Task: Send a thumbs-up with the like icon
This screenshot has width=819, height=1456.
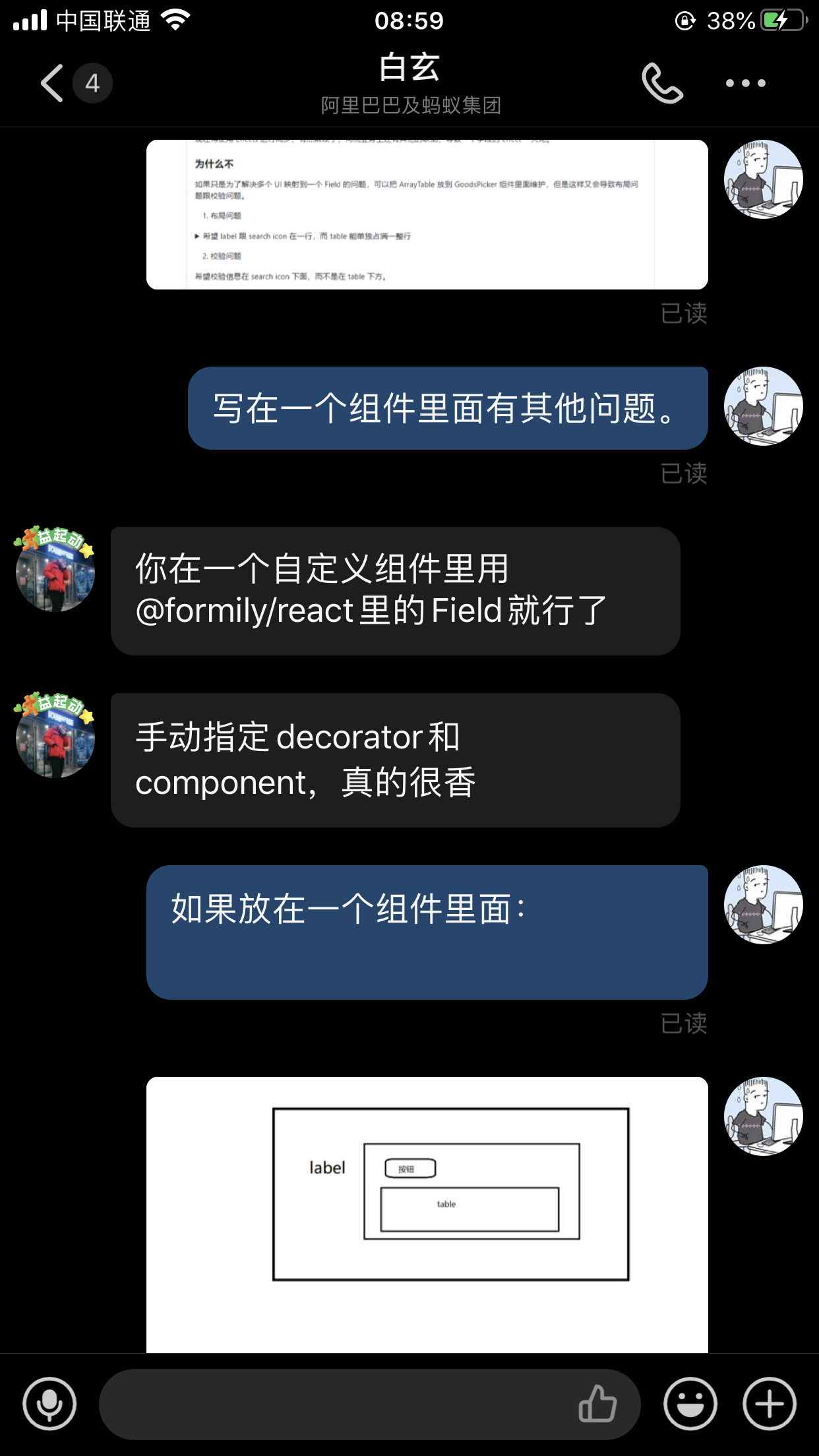Action: pyautogui.click(x=597, y=1403)
